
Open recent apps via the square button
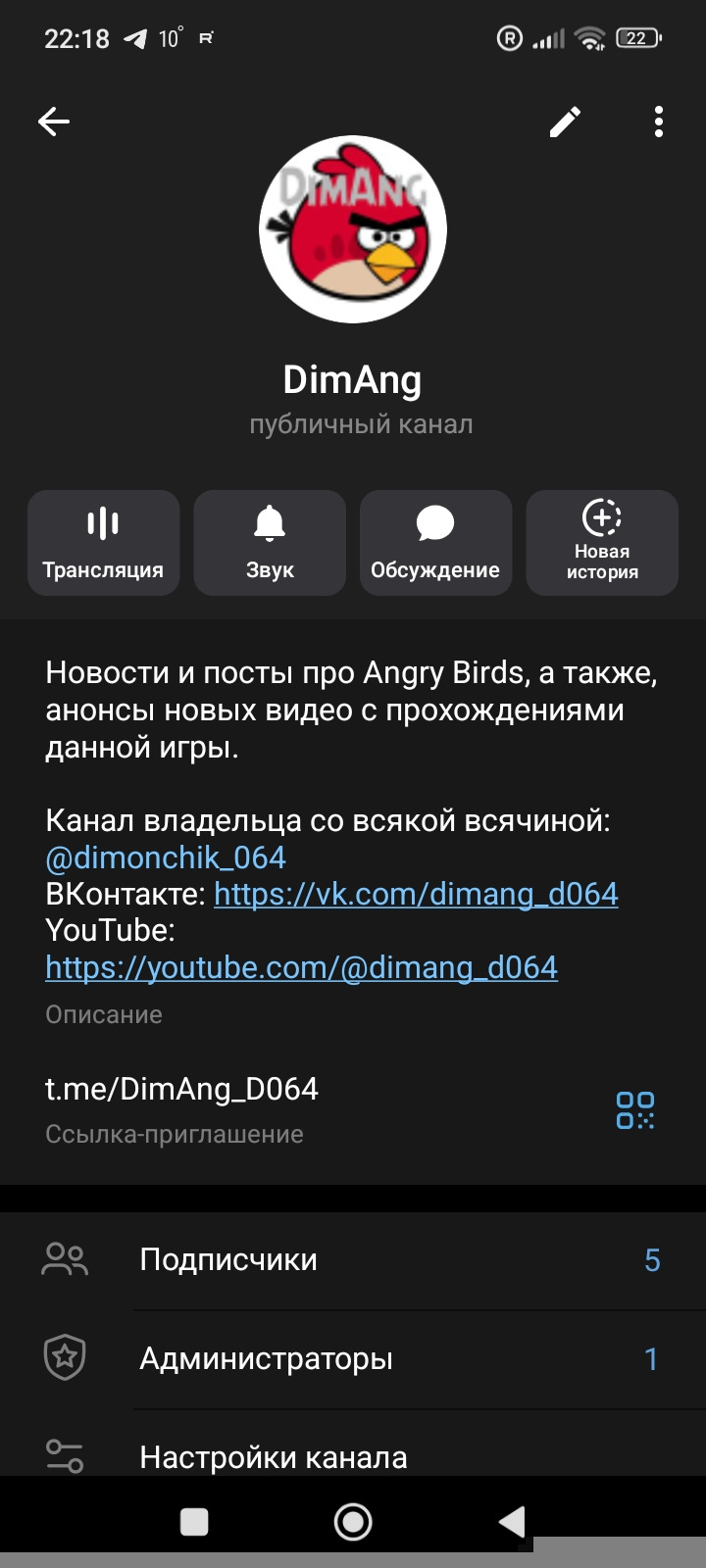pyautogui.click(x=194, y=1522)
